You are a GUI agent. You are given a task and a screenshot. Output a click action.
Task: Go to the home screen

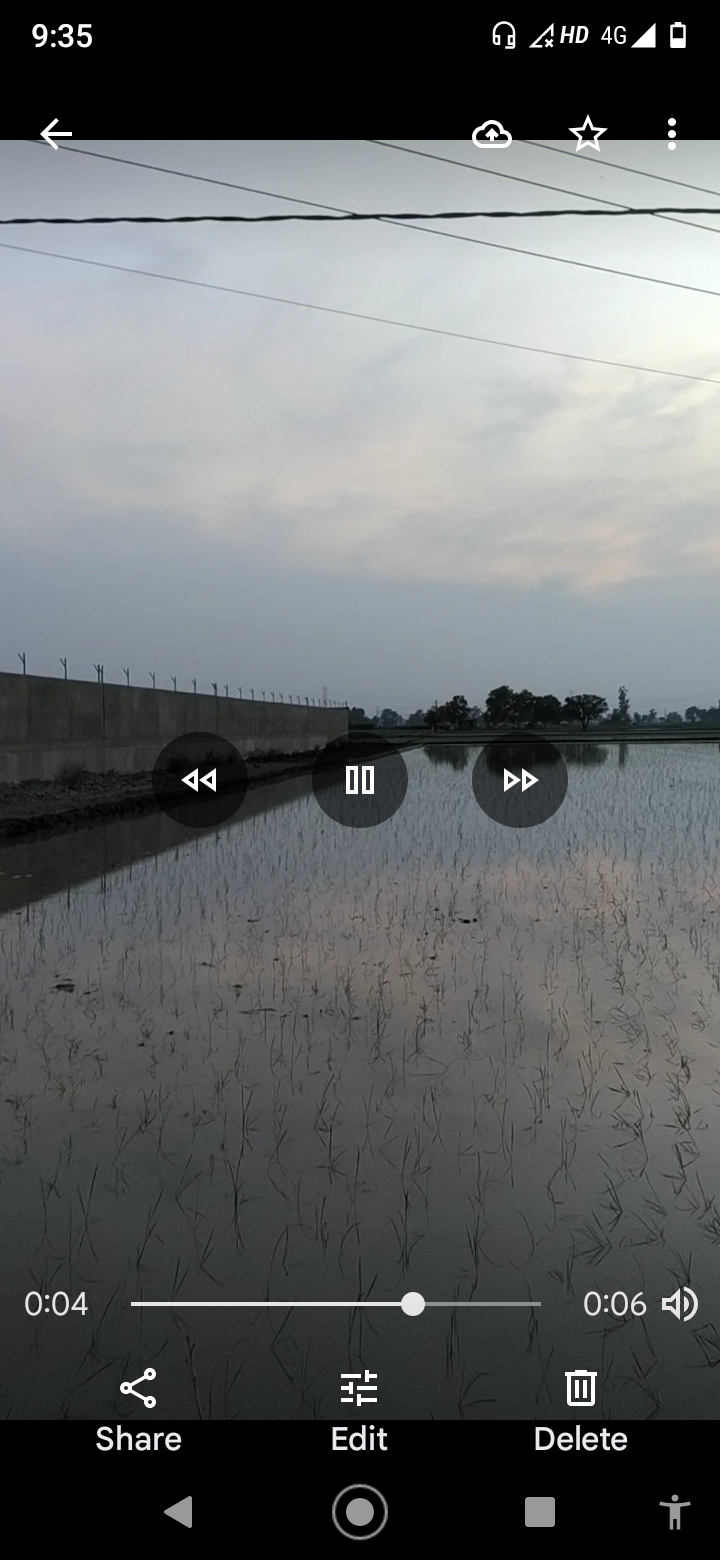pyautogui.click(x=360, y=1512)
